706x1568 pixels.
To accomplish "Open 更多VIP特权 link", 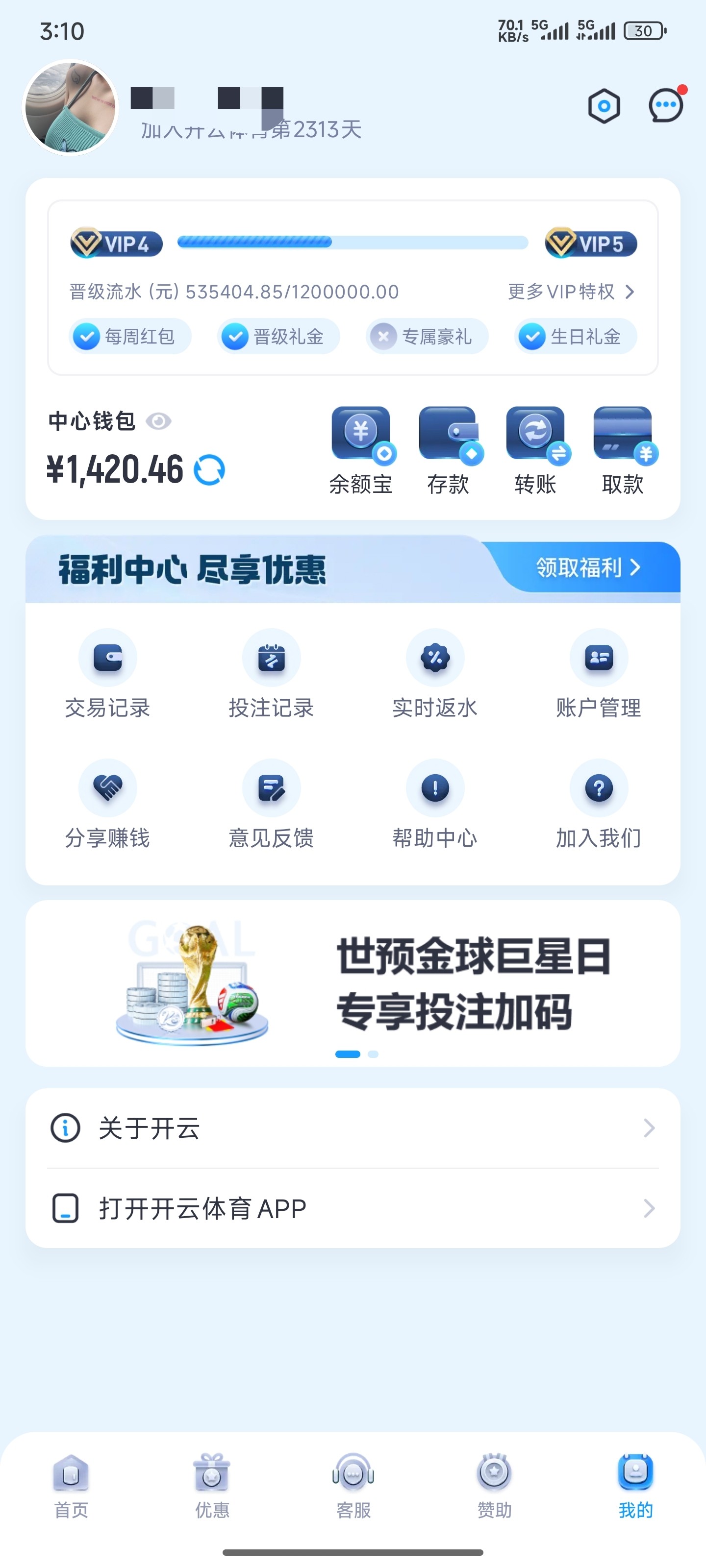I will tap(571, 292).
